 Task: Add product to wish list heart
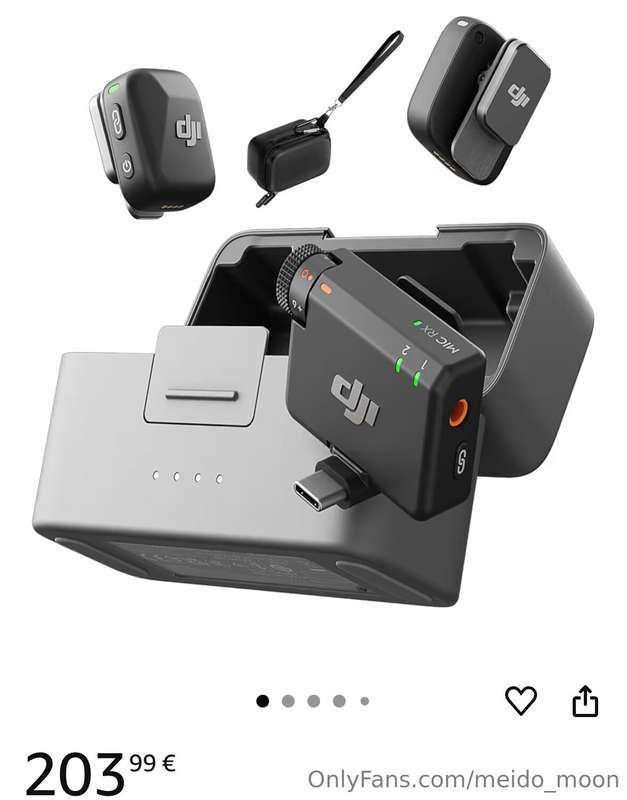pyautogui.click(x=520, y=701)
